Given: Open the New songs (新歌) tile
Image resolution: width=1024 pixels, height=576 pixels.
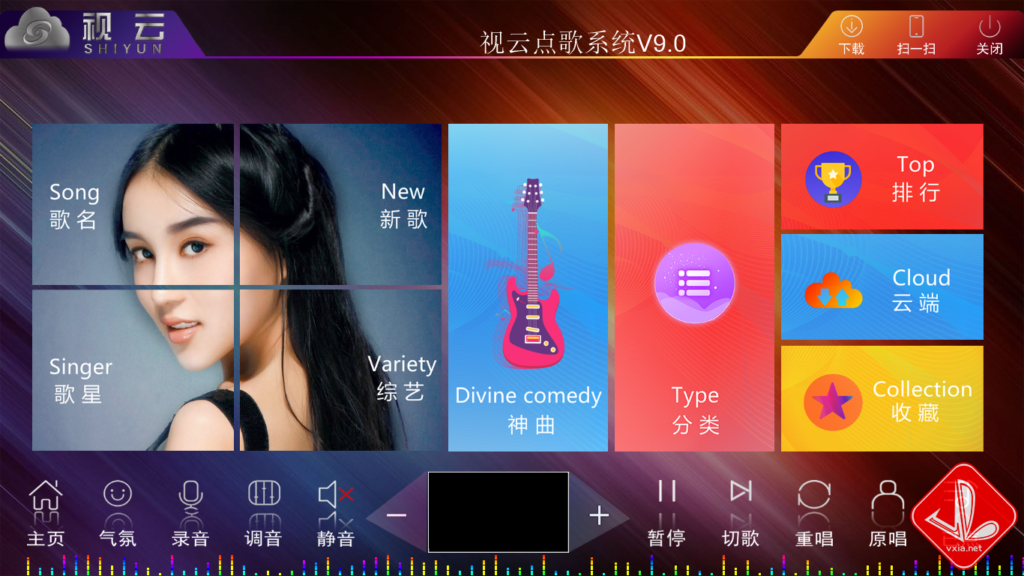Looking at the screenshot, I should [x=340, y=205].
